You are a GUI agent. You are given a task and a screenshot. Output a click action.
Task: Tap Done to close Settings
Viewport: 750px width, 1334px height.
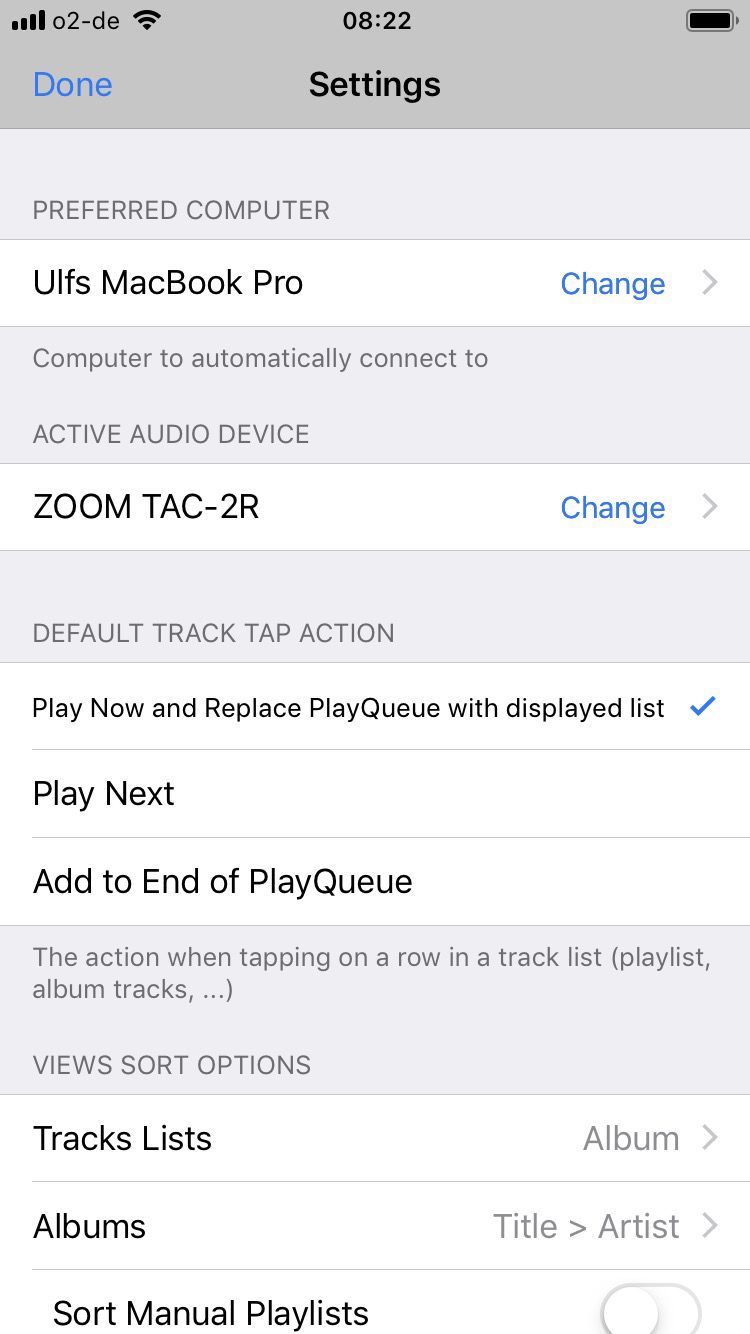click(x=72, y=85)
